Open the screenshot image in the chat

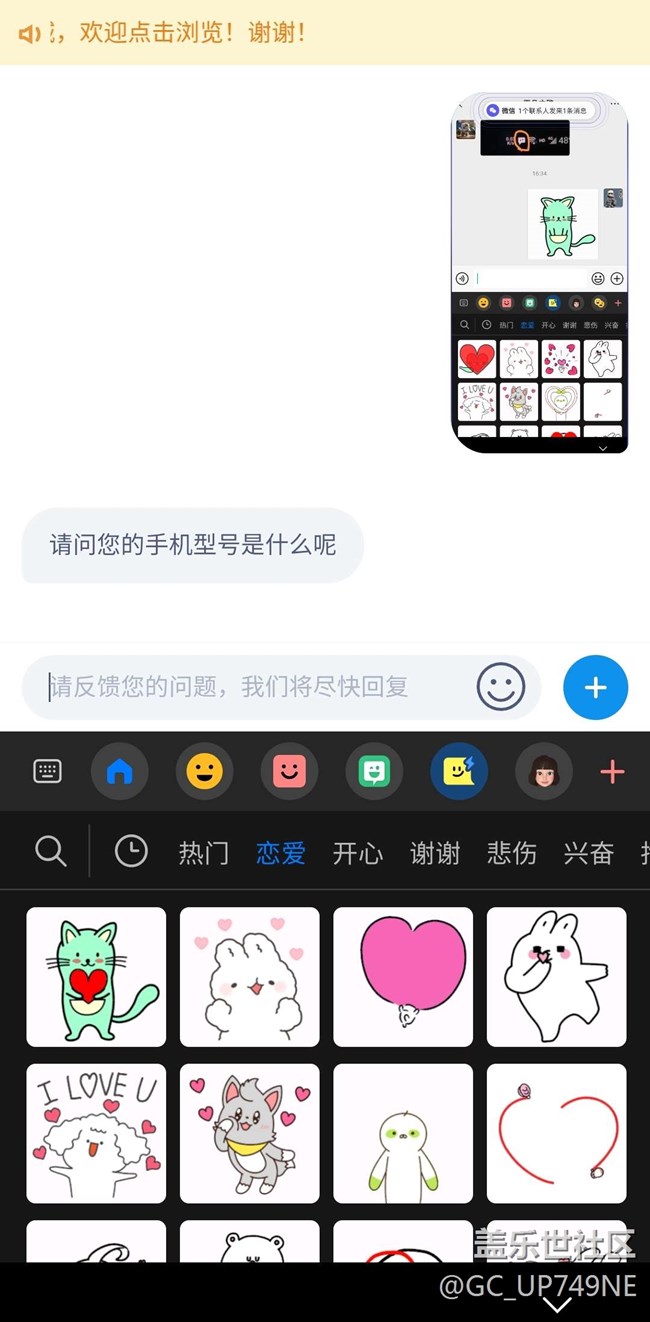[x=540, y=273]
